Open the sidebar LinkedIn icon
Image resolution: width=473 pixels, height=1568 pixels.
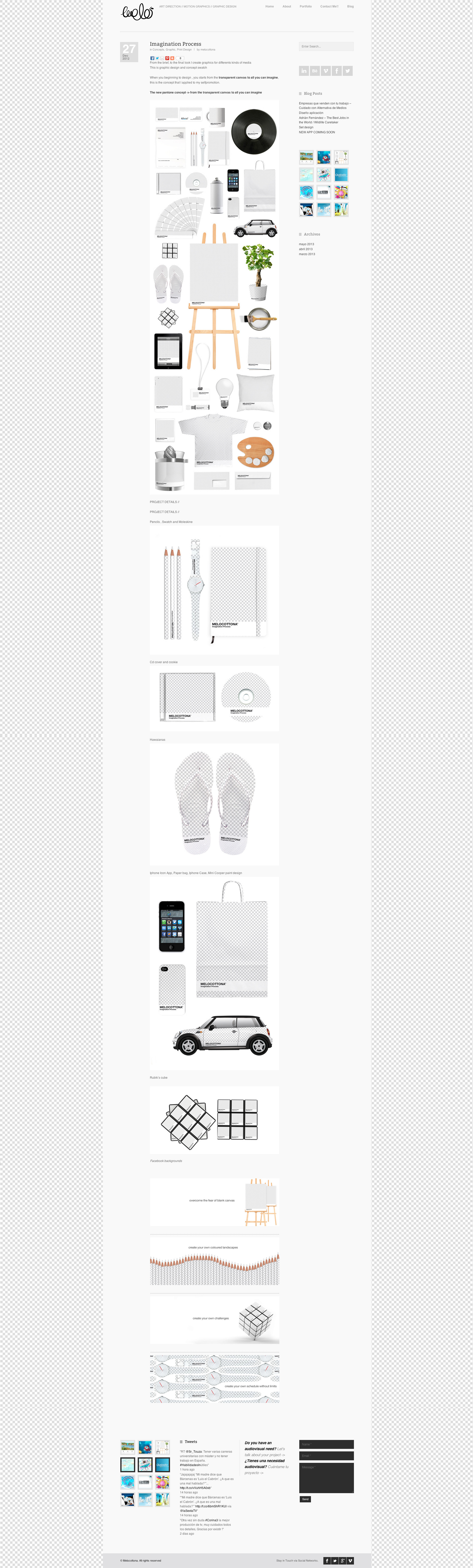(x=304, y=71)
